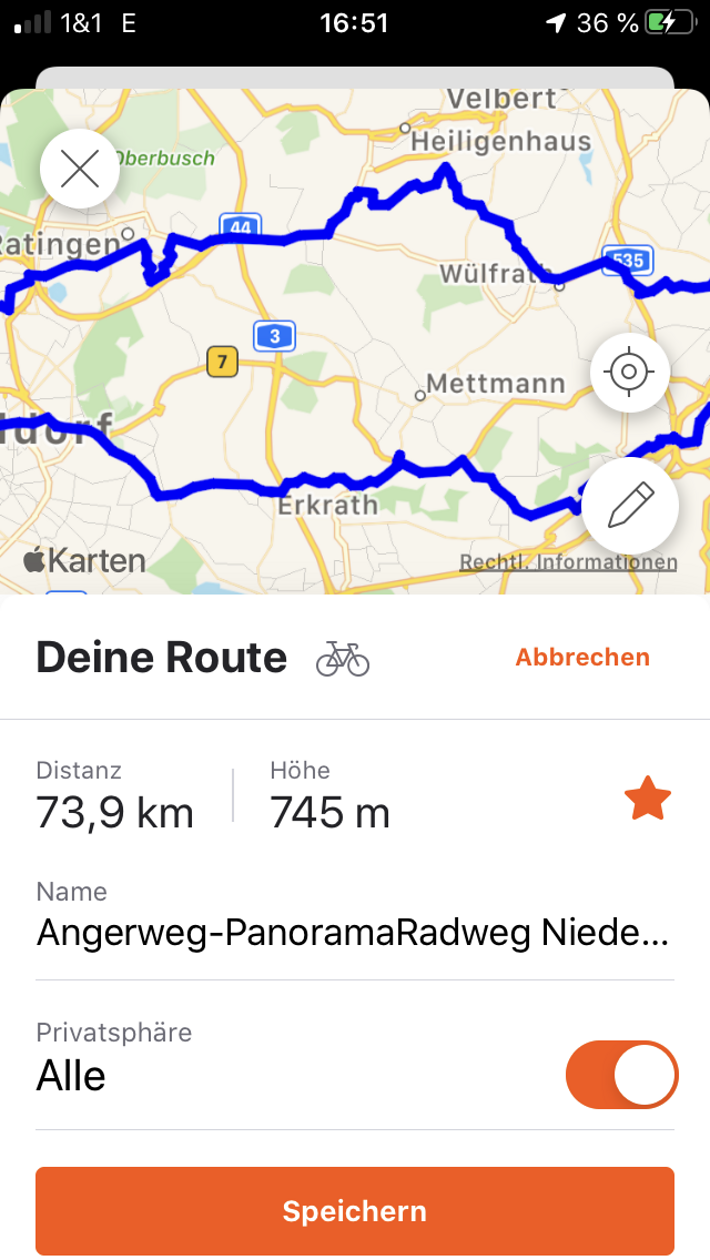Toggle the orange favorite star

[x=647, y=801]
